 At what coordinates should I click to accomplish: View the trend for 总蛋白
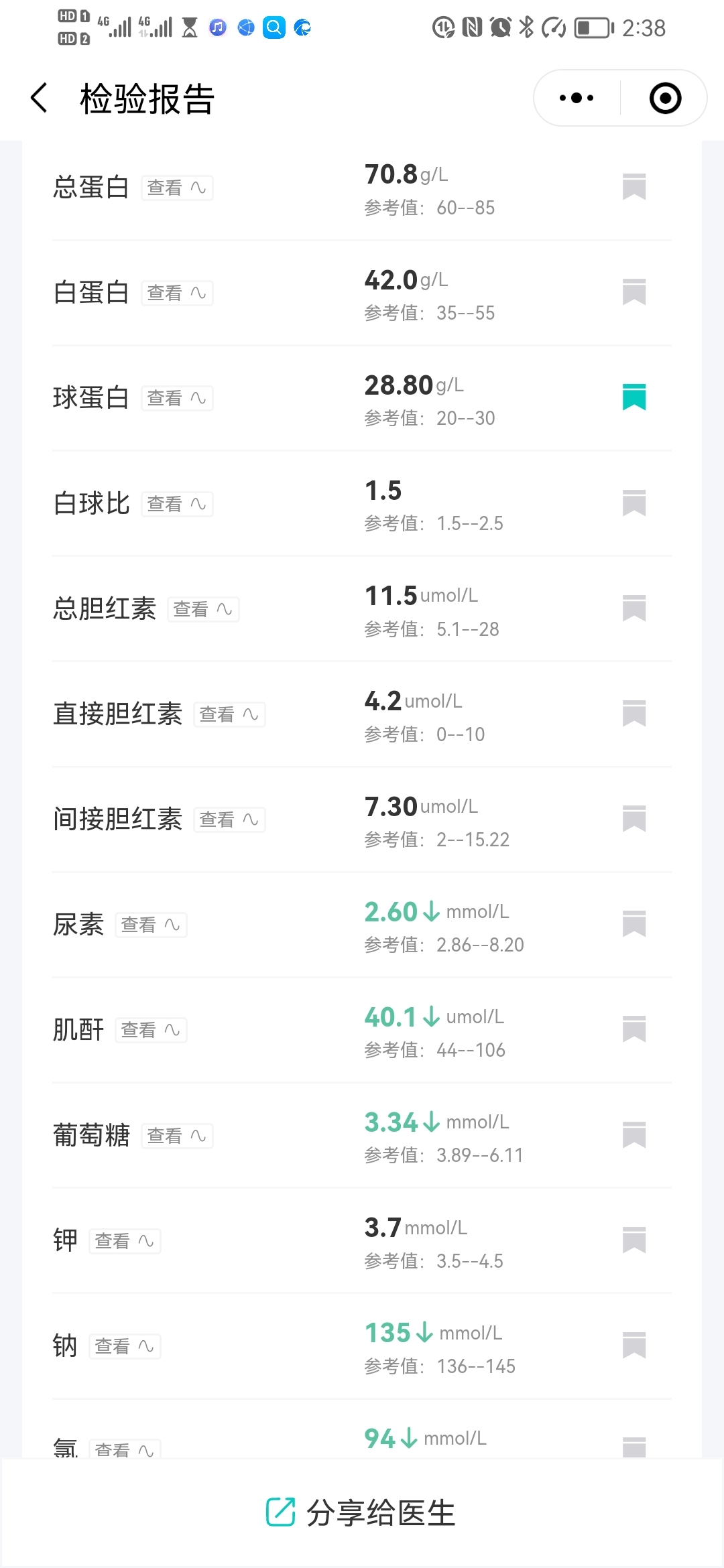click(x=177, y=188)
